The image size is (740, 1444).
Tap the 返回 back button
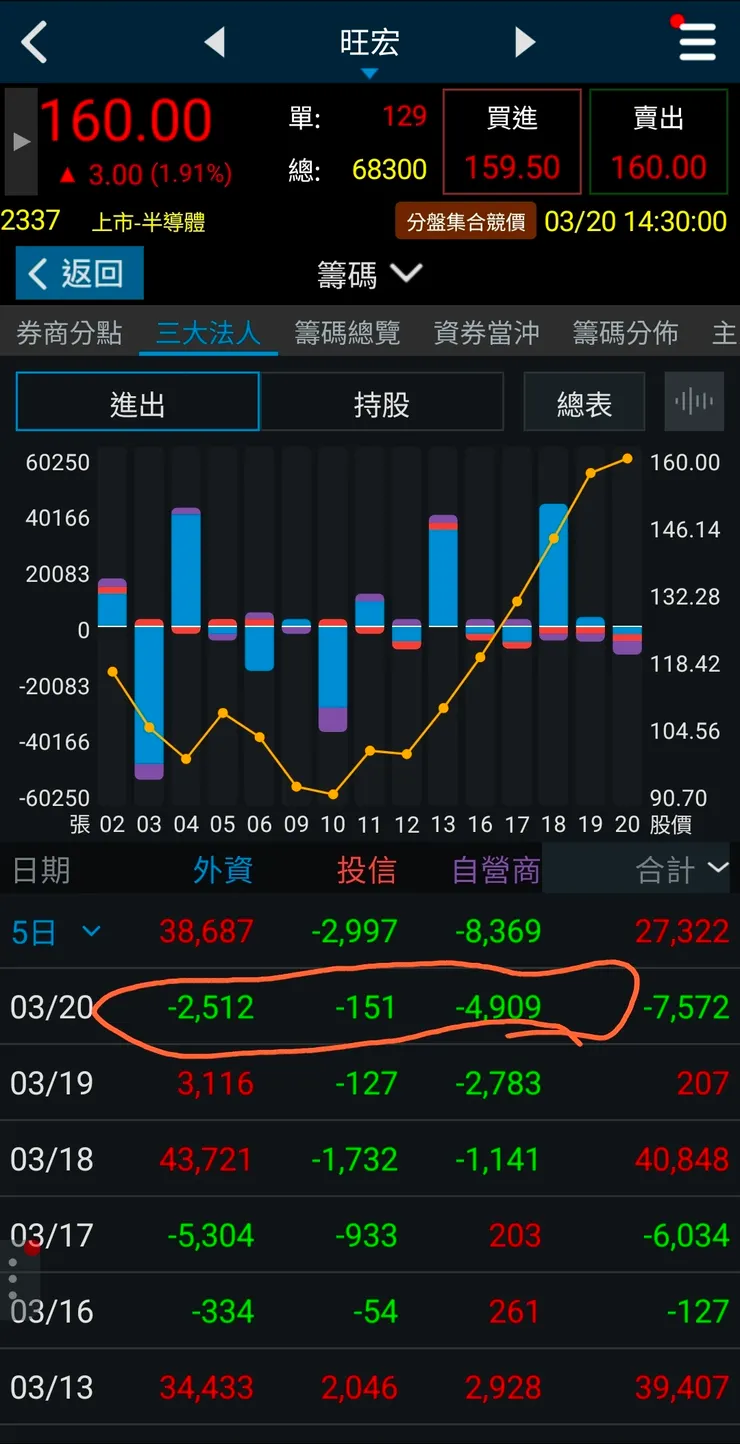[x=80, y=273]
